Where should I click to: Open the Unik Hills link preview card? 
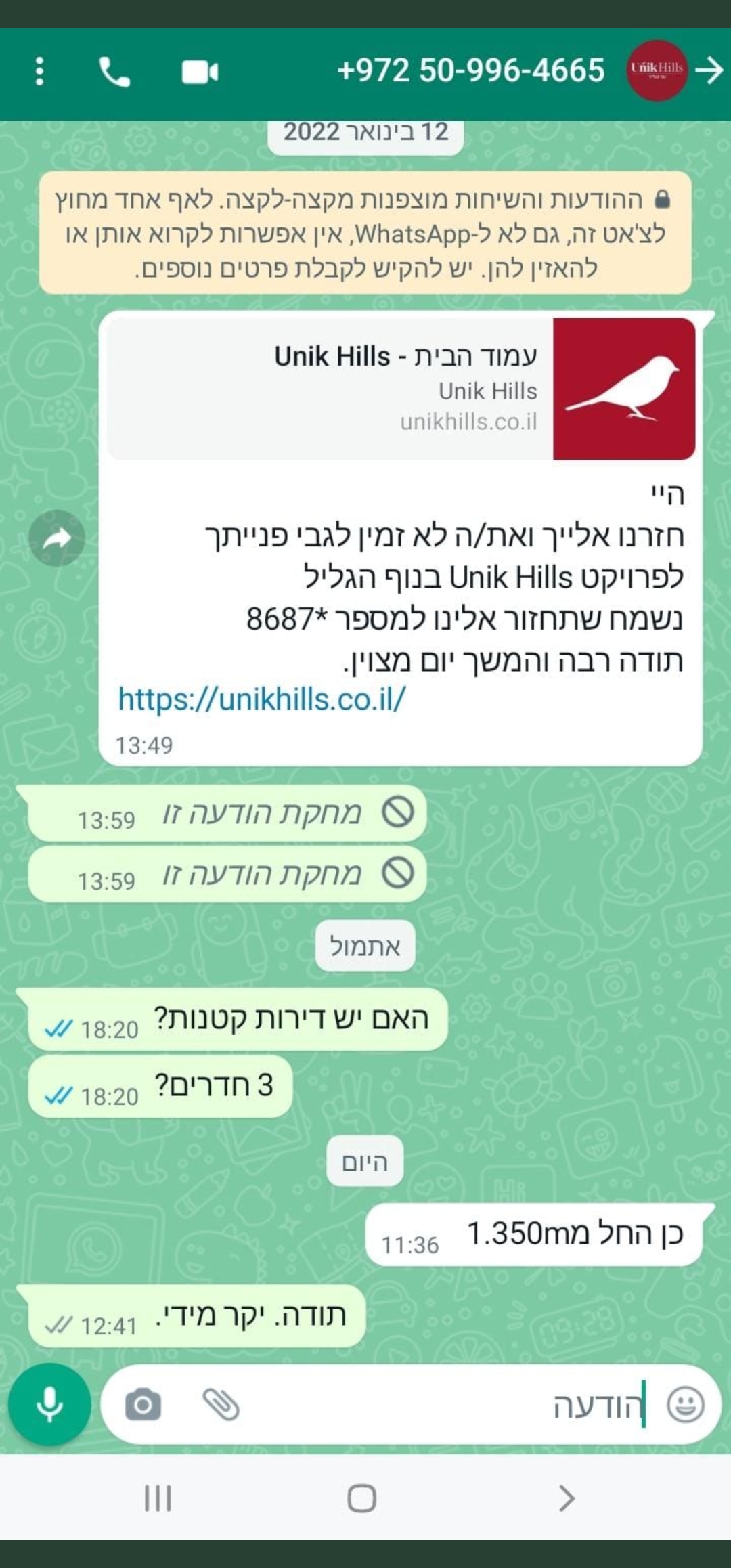point(401,389)
